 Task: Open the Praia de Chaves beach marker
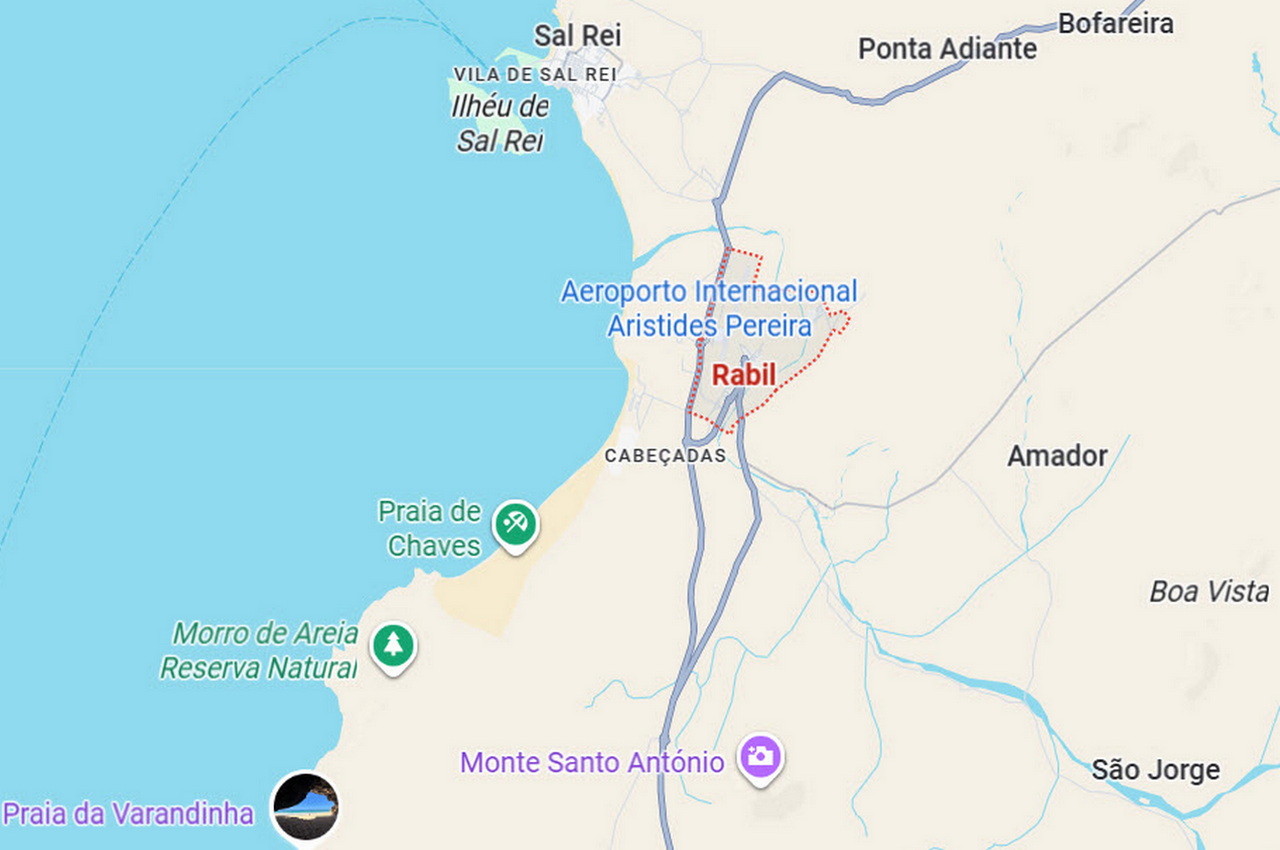516,524
